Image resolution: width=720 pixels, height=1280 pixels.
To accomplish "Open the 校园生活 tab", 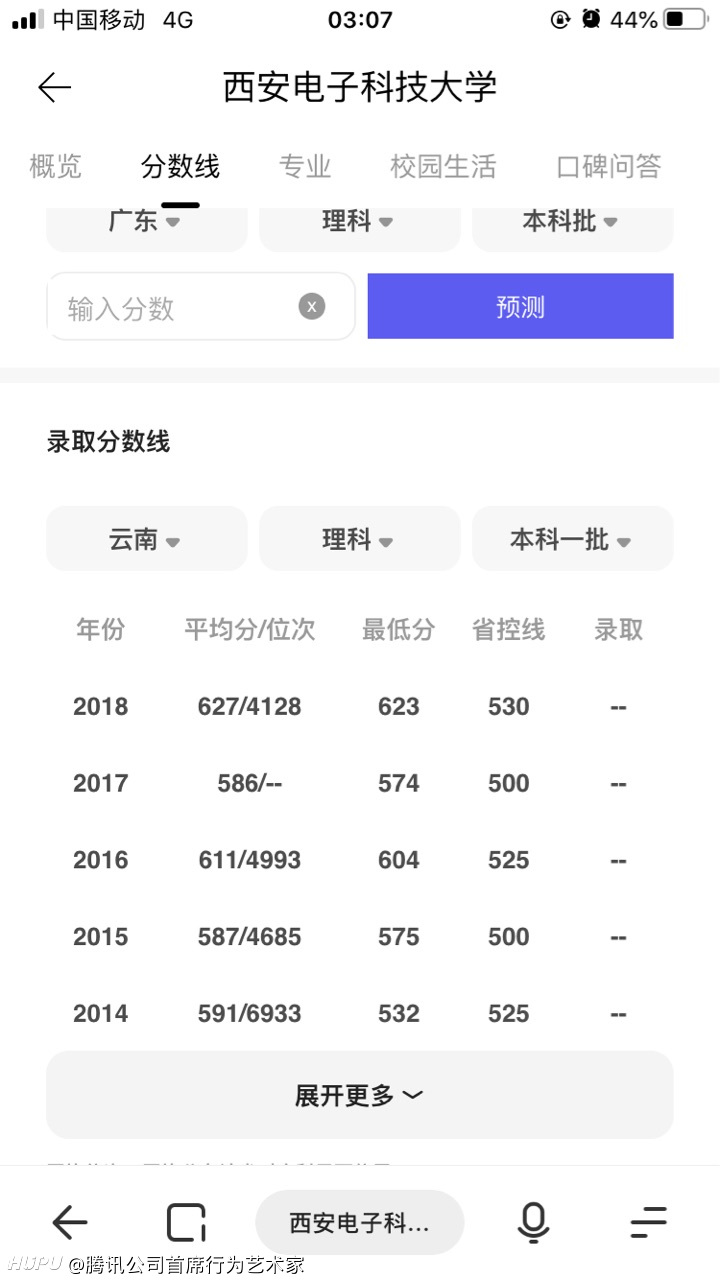I will pyautogui.click(x=443, y=166).
